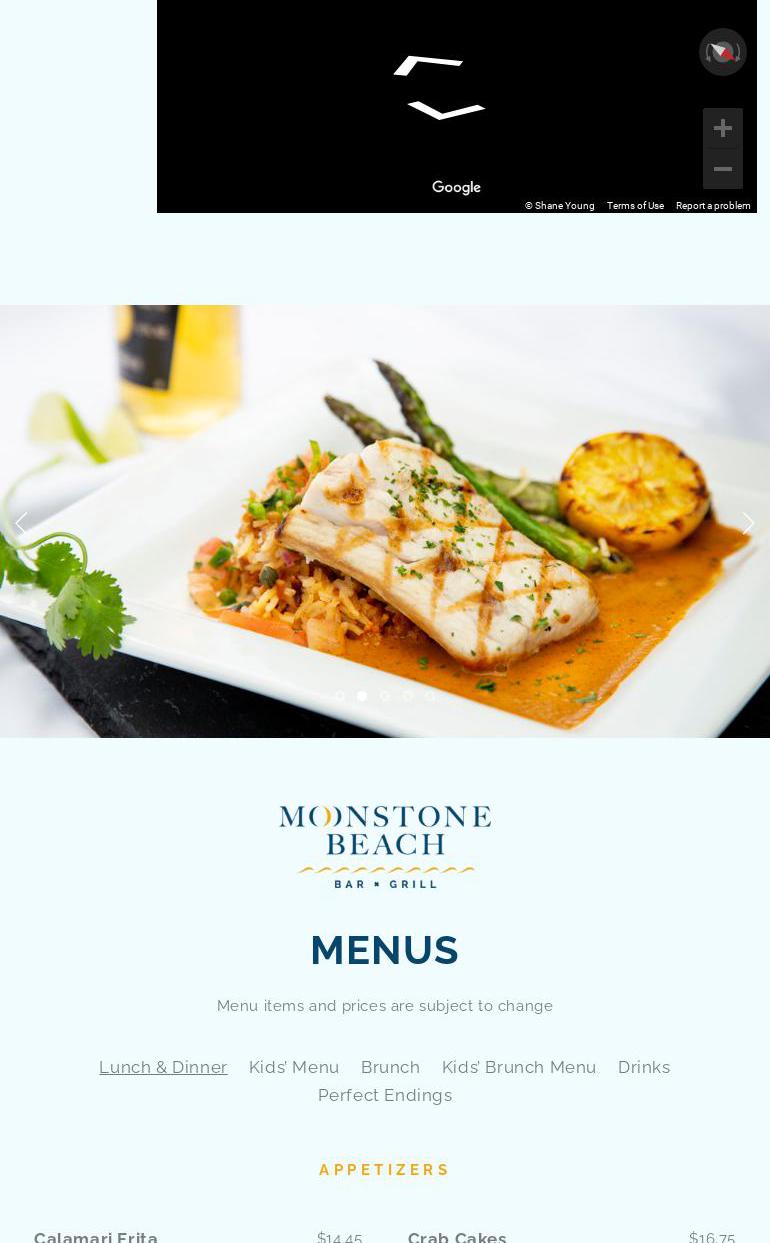This screenshot has width=770, height=1243.
Task: Jump to the first slideshow dot
Action: coord(340,696)
